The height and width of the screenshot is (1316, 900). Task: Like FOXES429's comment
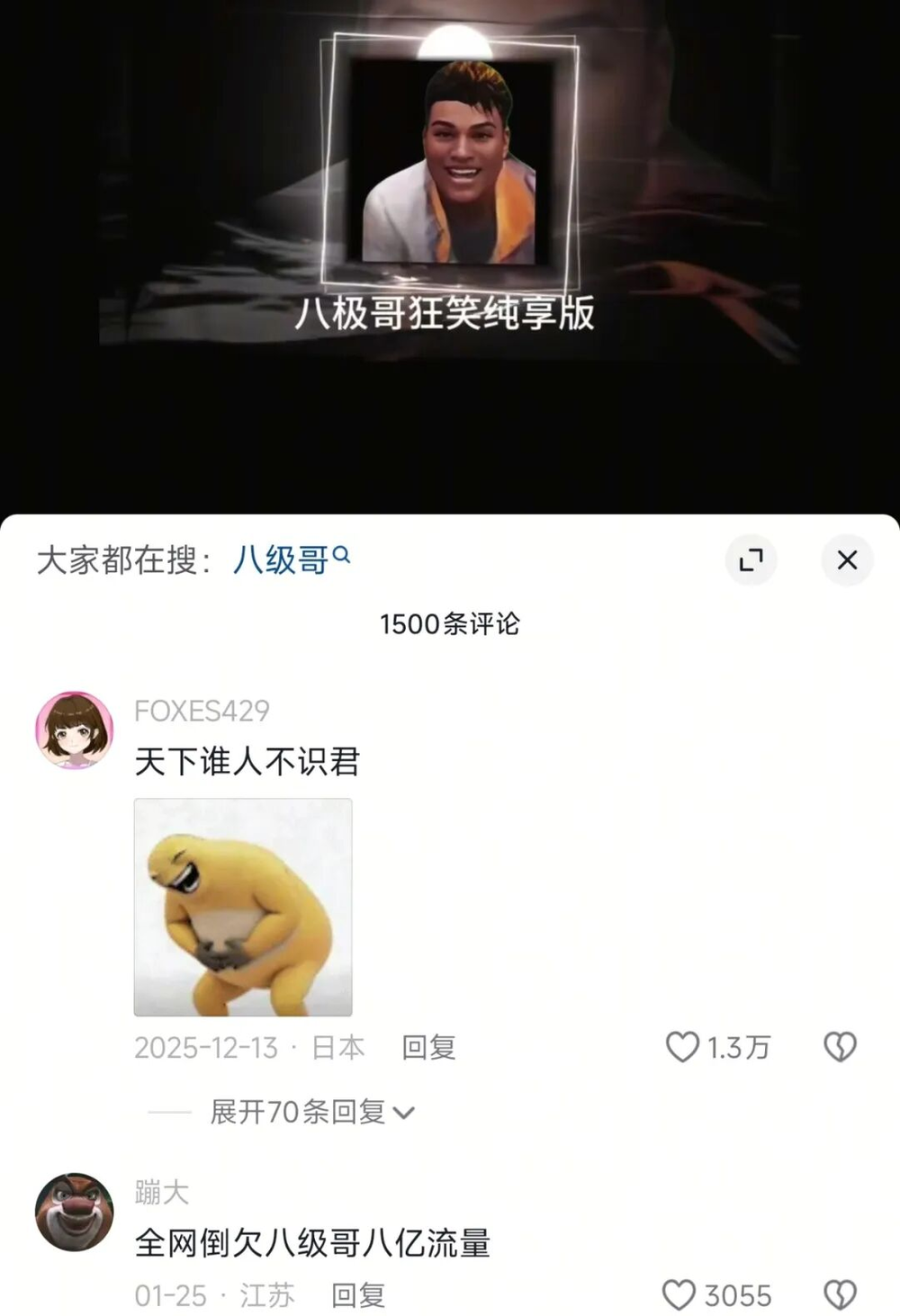pyautogui.click(x=683, y=1047)
